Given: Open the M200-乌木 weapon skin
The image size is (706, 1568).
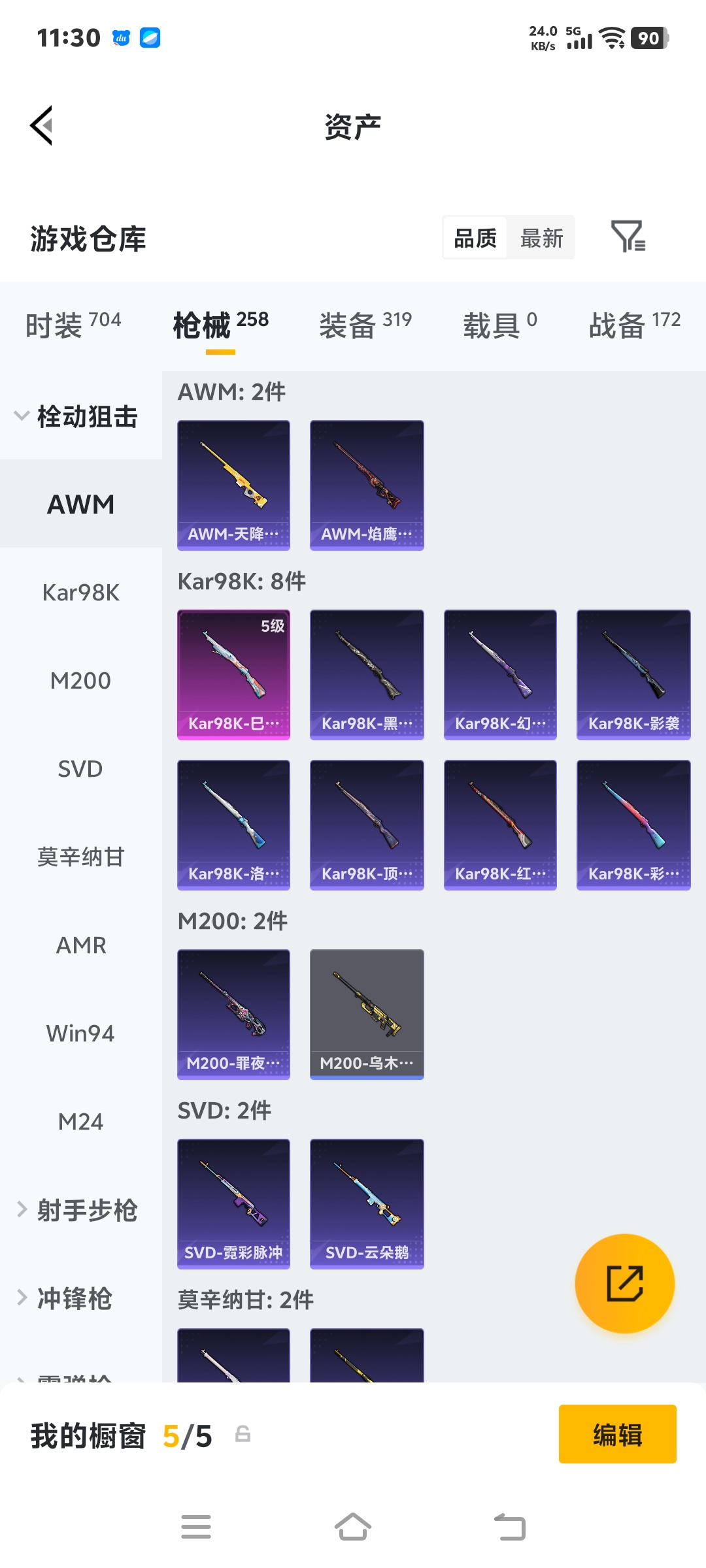Looking at the screenshot, I should point(367,1015).
